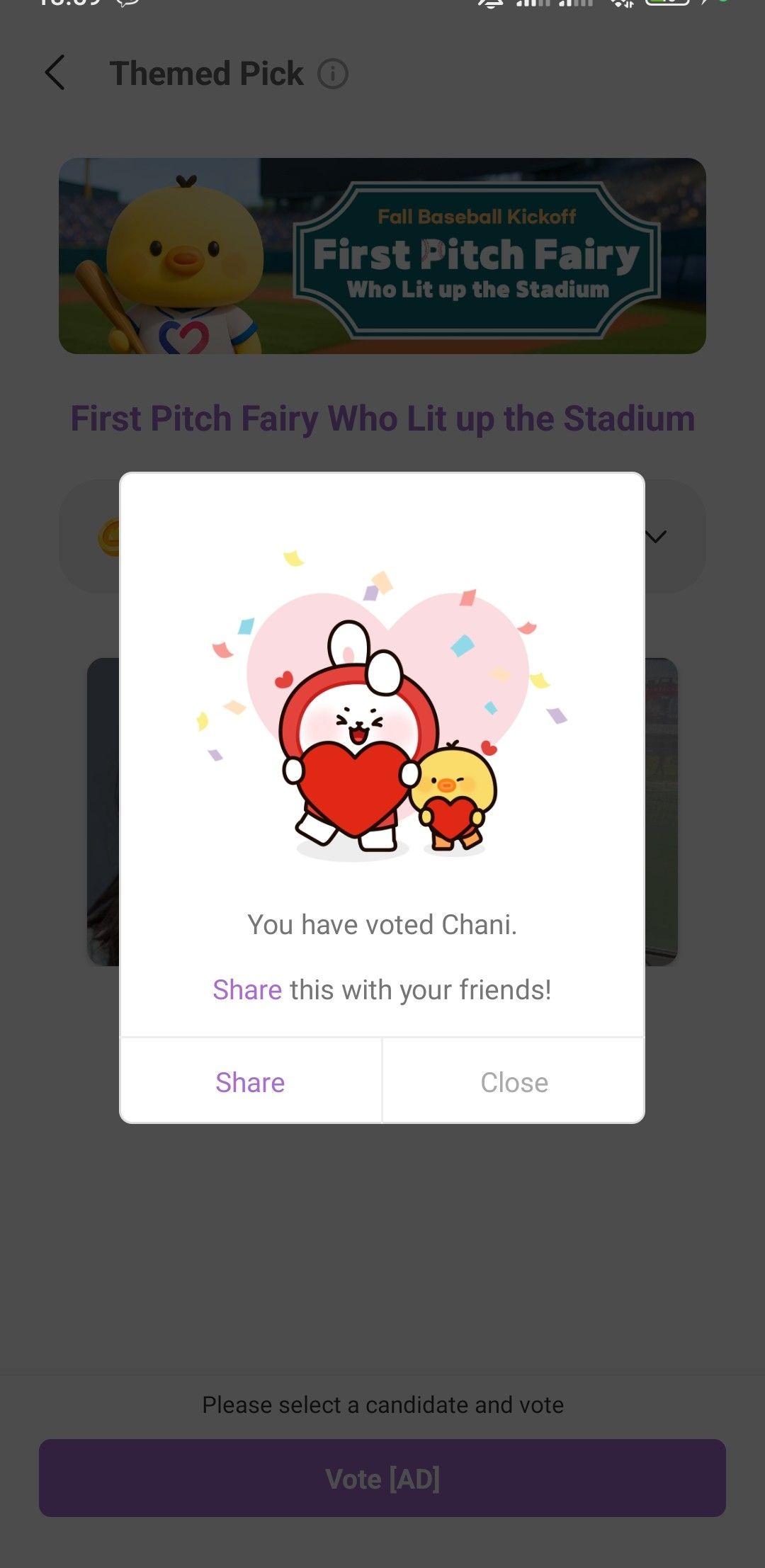This screenshot has height=1568, width=765.
Task: Share your vote for Chani
Action: [250, 1082]
